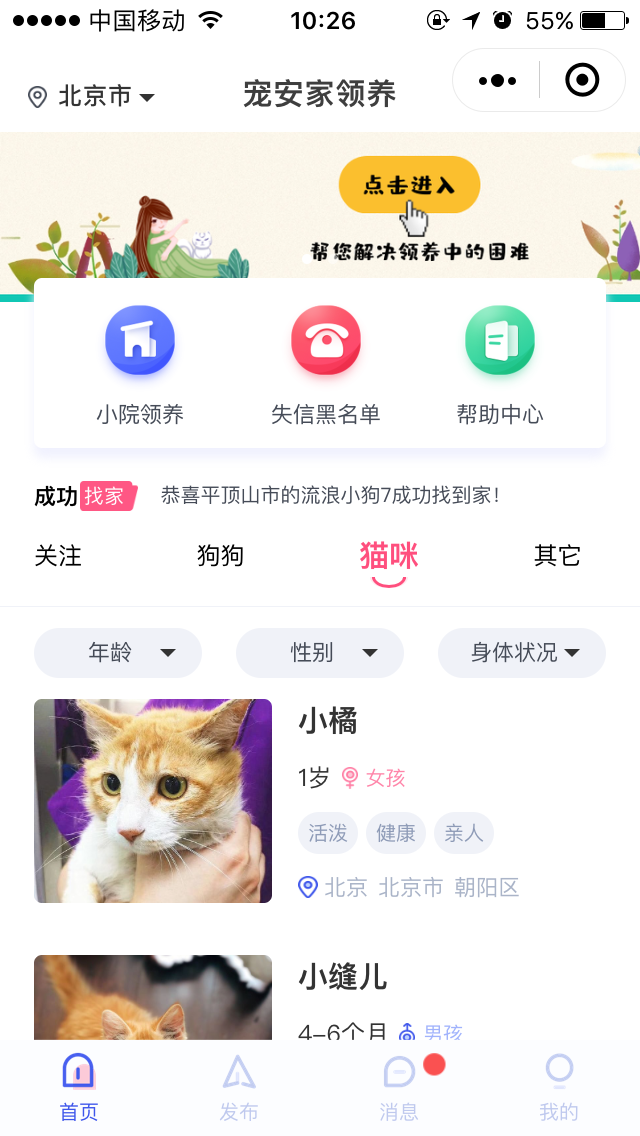
Task: Select the 猫咪 tab
Action: tap(389, 556)
